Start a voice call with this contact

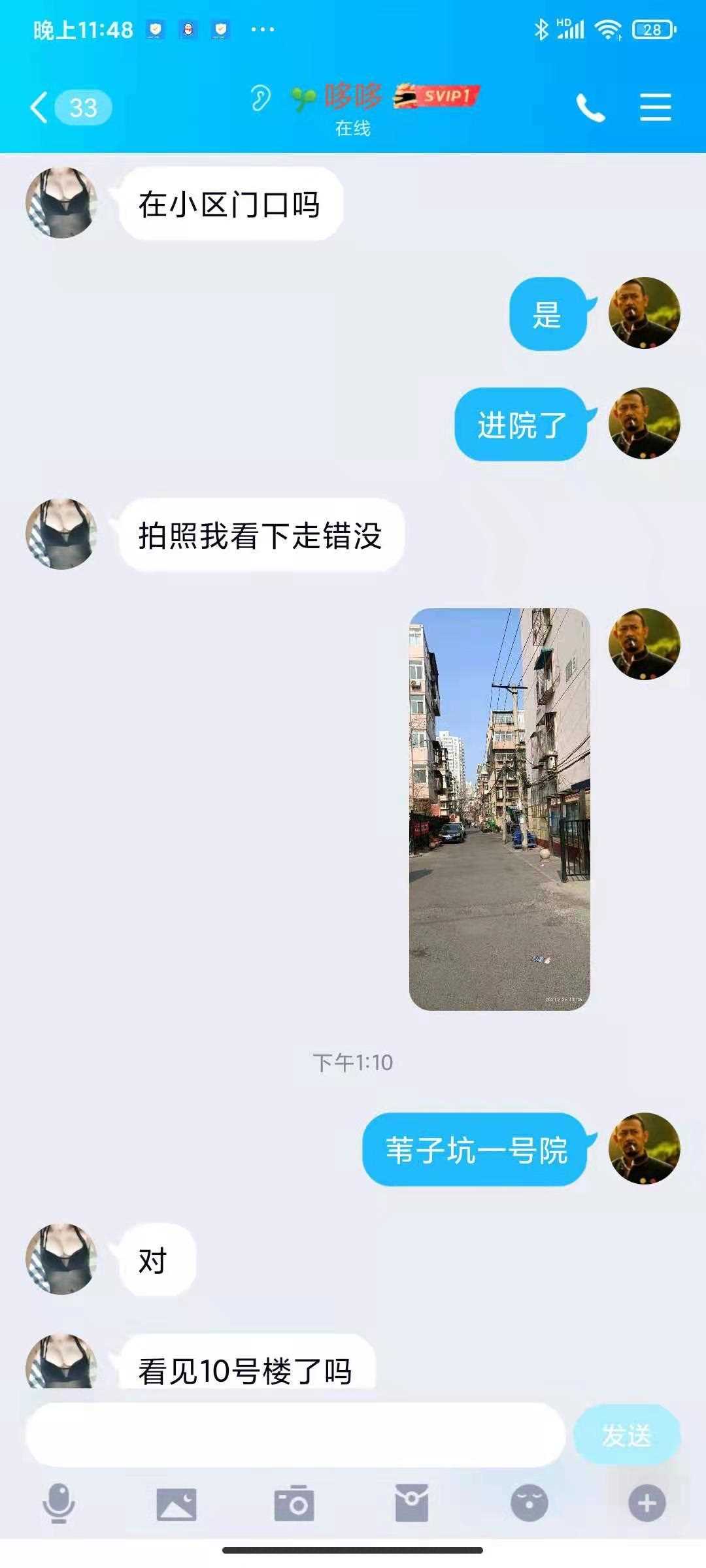(590, 107)
